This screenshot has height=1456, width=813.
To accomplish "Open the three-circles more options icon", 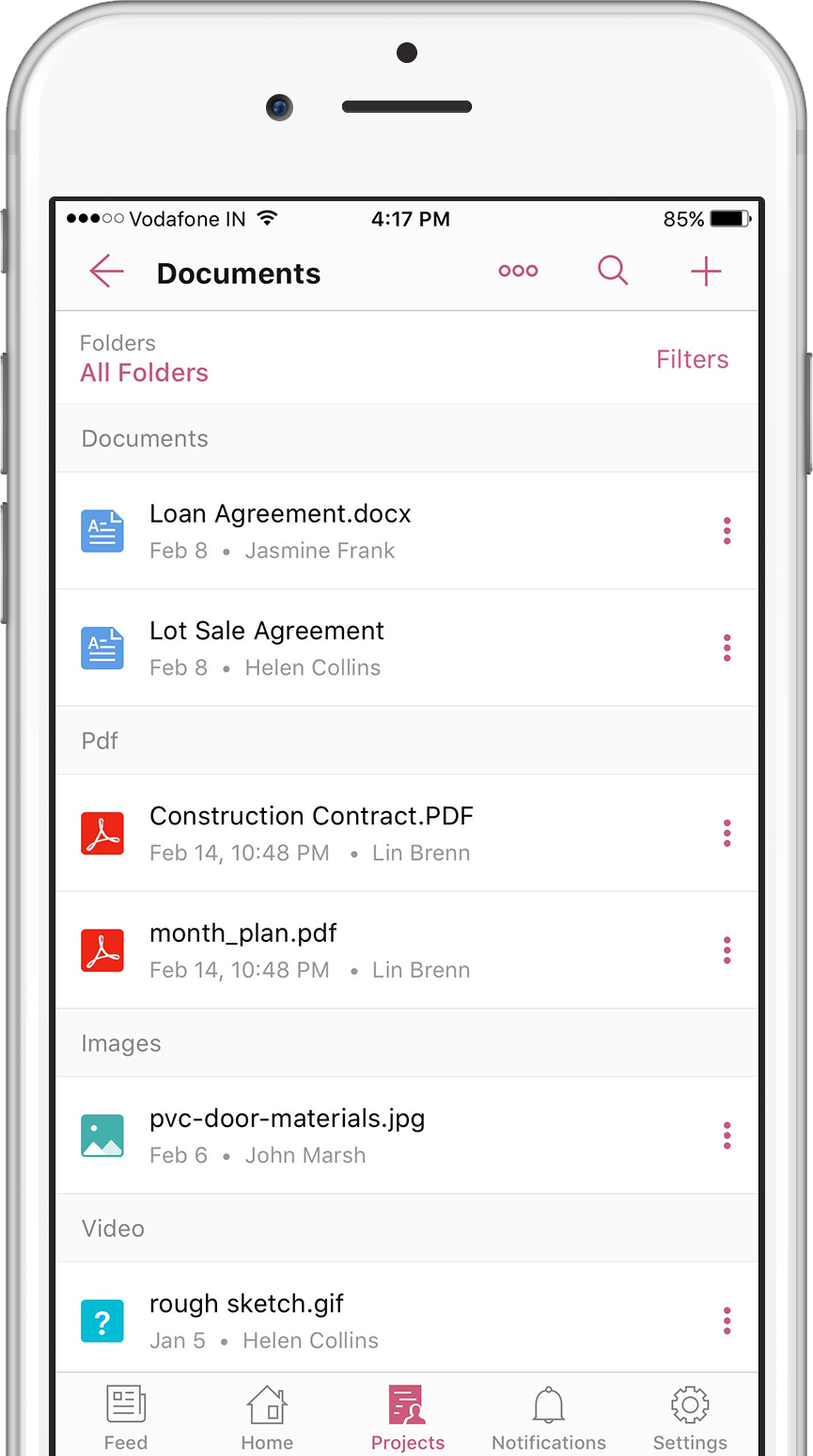I will pos(518,271).
